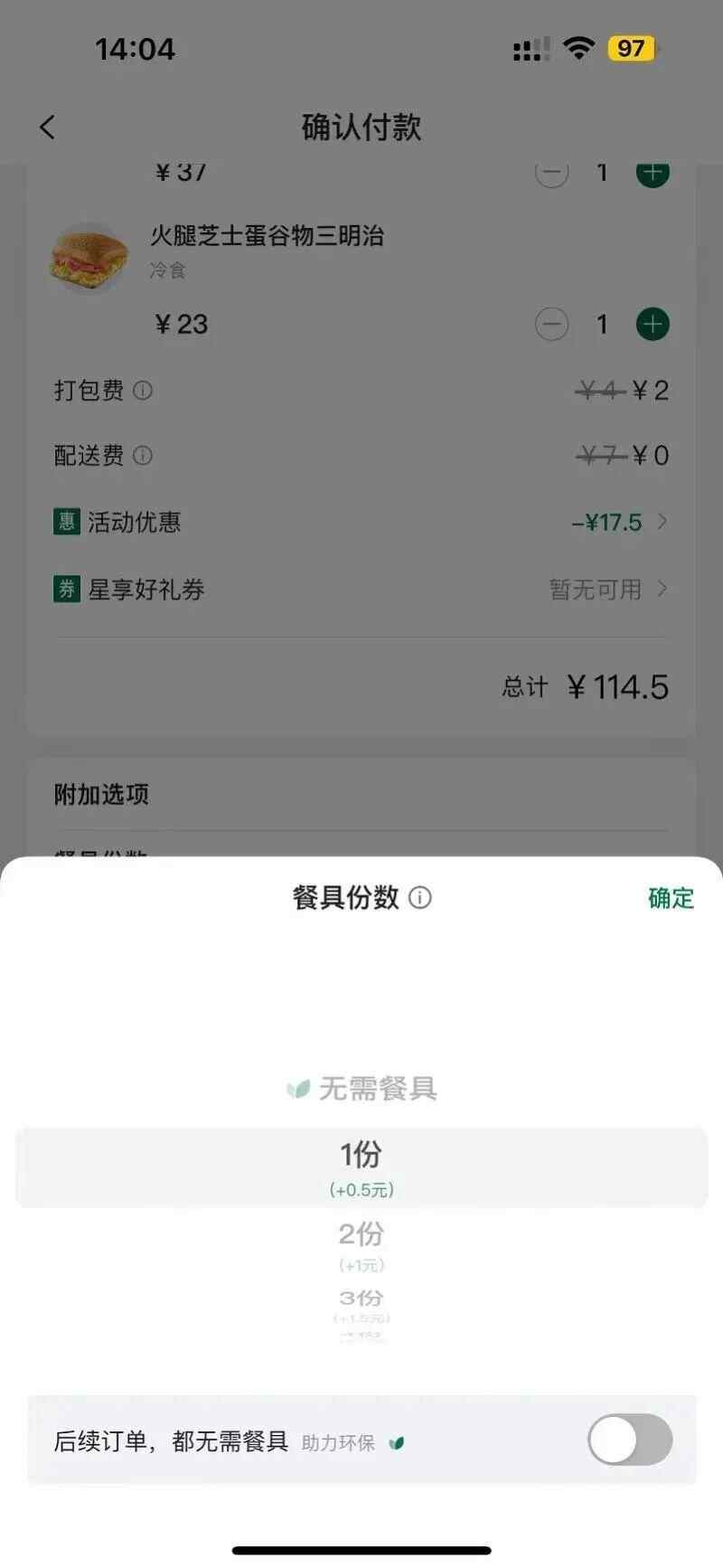This screenshot has height=1568, width=723.
Task: Enable 后续订单，都无需餐具 switch
Action: [630, 1440]
